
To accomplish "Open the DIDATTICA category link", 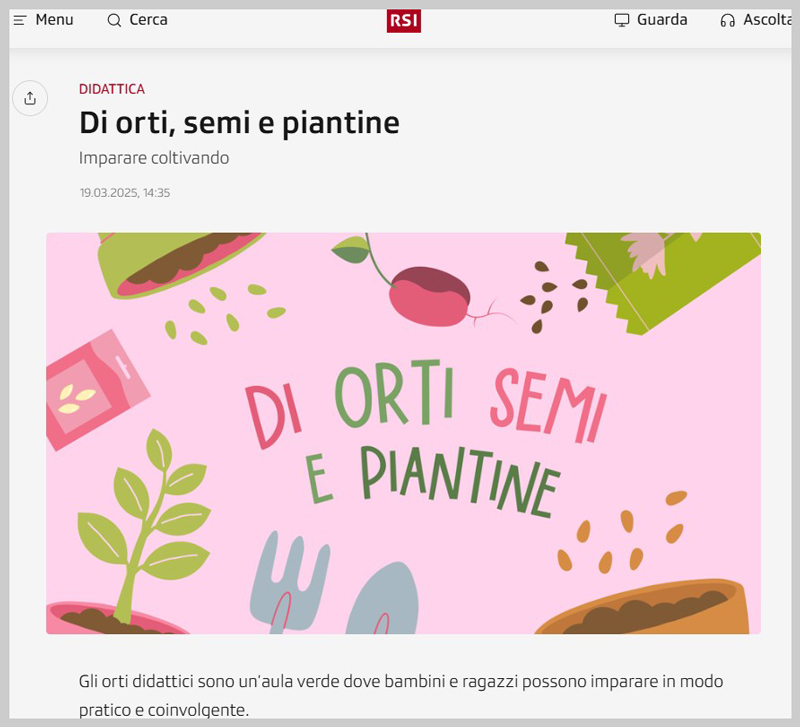I will pyautogui.click(x=112, y=89).
